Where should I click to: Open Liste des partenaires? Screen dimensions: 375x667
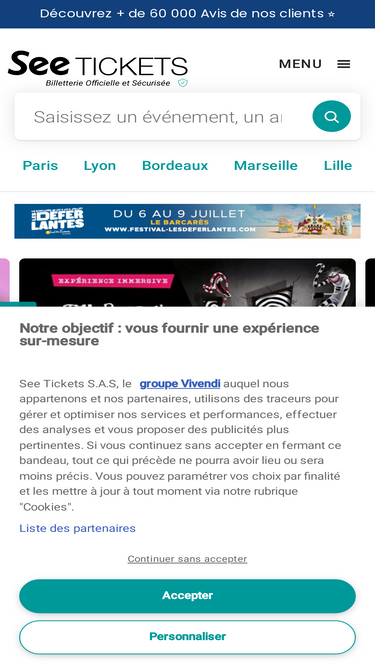[x=77, y=528]
